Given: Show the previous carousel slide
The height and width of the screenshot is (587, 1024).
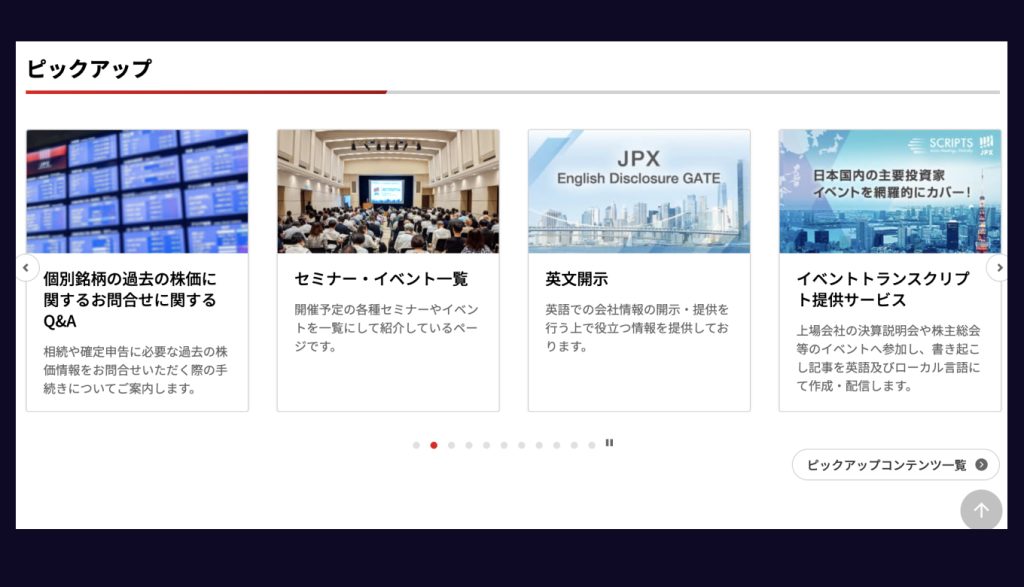Looking at the screenshot, I should pos(27,268).
